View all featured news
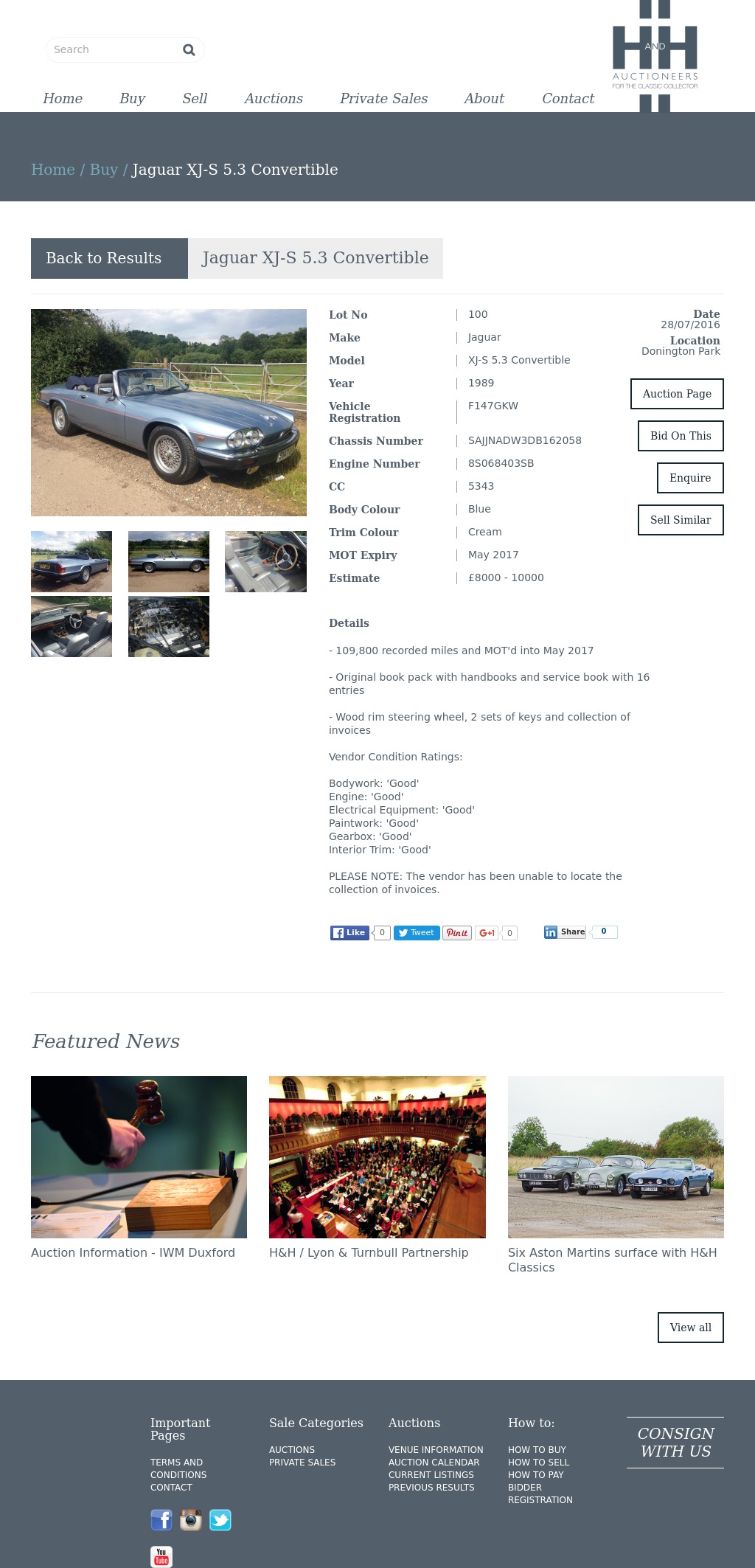Image resolution: width=755 pixels, height=1568 pixels. [690, 1328]
